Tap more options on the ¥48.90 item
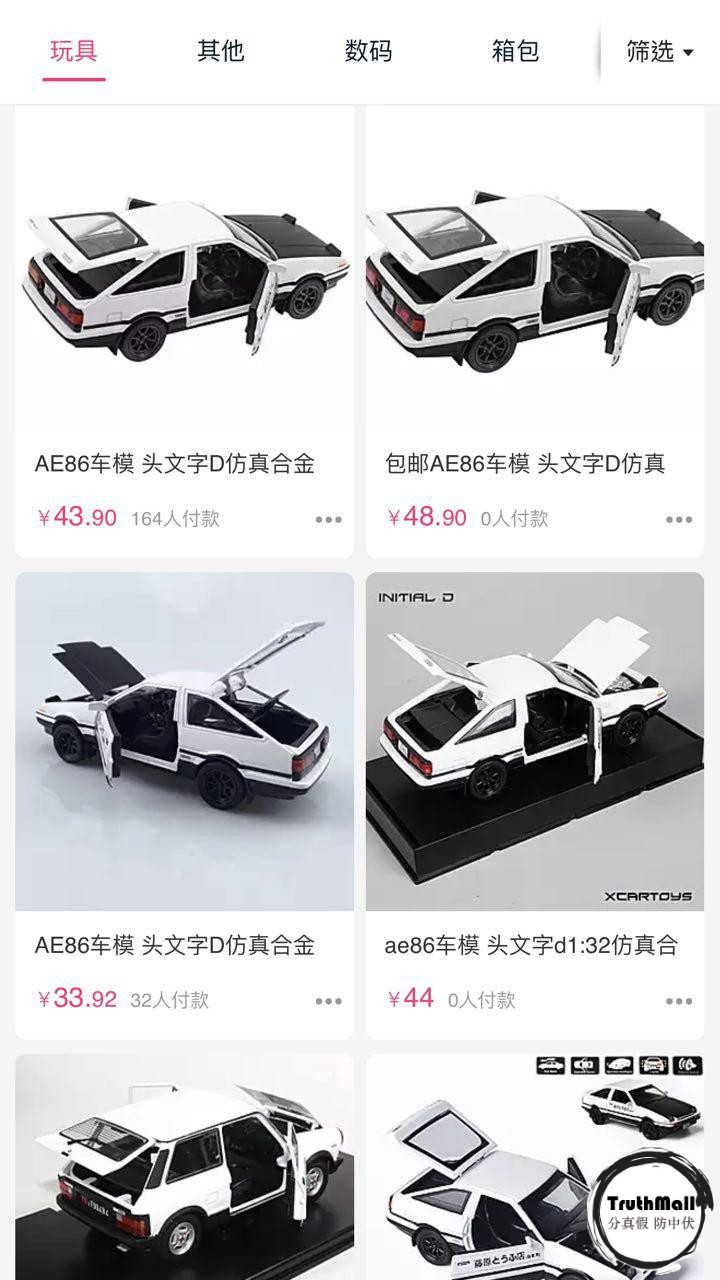Screen dimensions: 720x1280 click(678, 519)
